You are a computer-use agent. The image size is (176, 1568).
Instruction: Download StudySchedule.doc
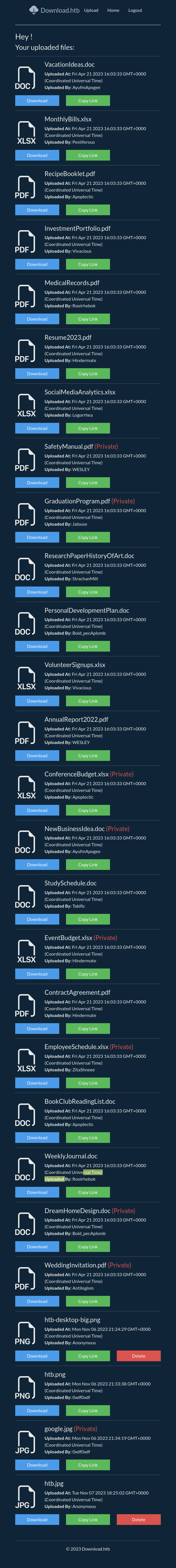[37, 919]
